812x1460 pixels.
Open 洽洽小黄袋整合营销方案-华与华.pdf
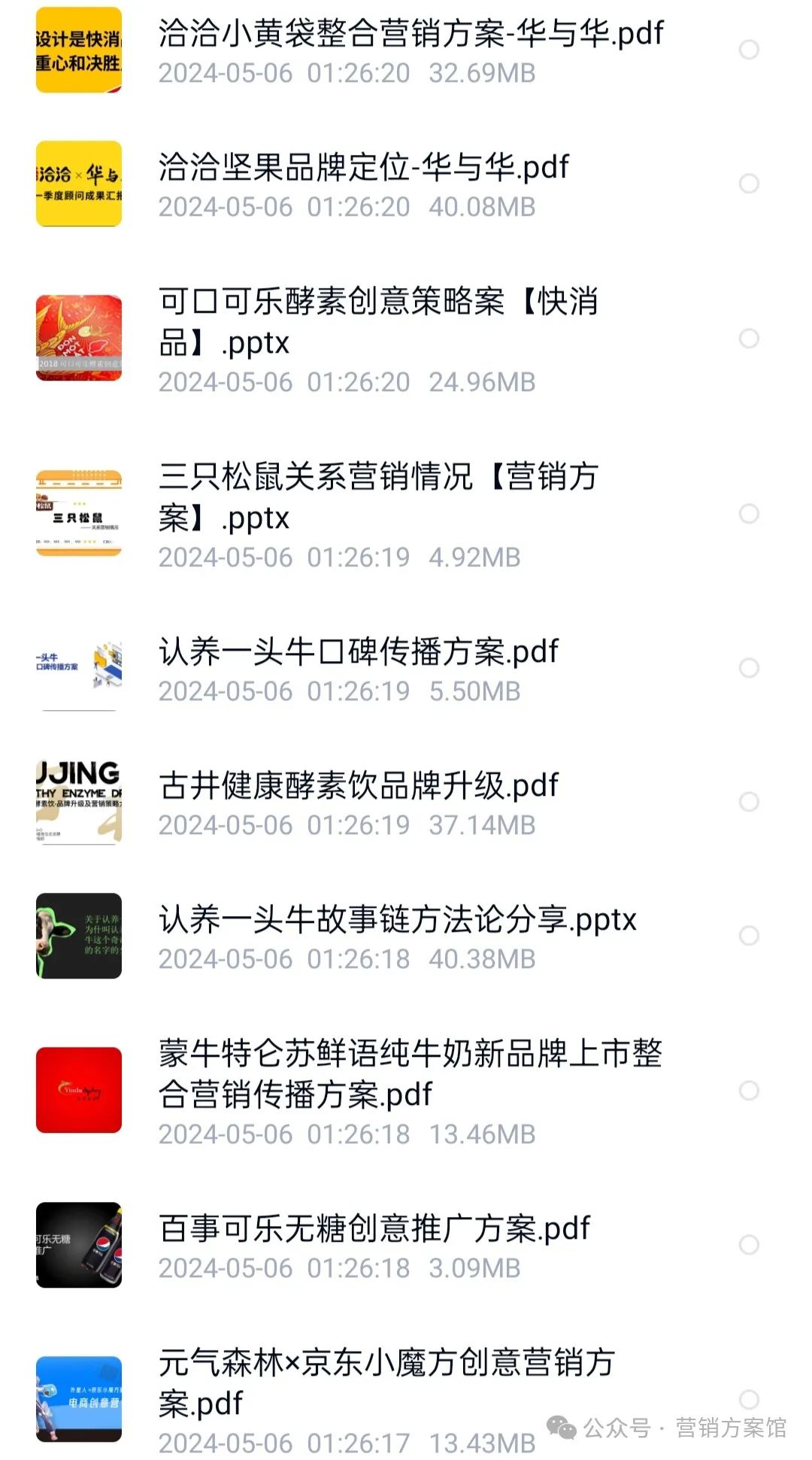(411, 34)
